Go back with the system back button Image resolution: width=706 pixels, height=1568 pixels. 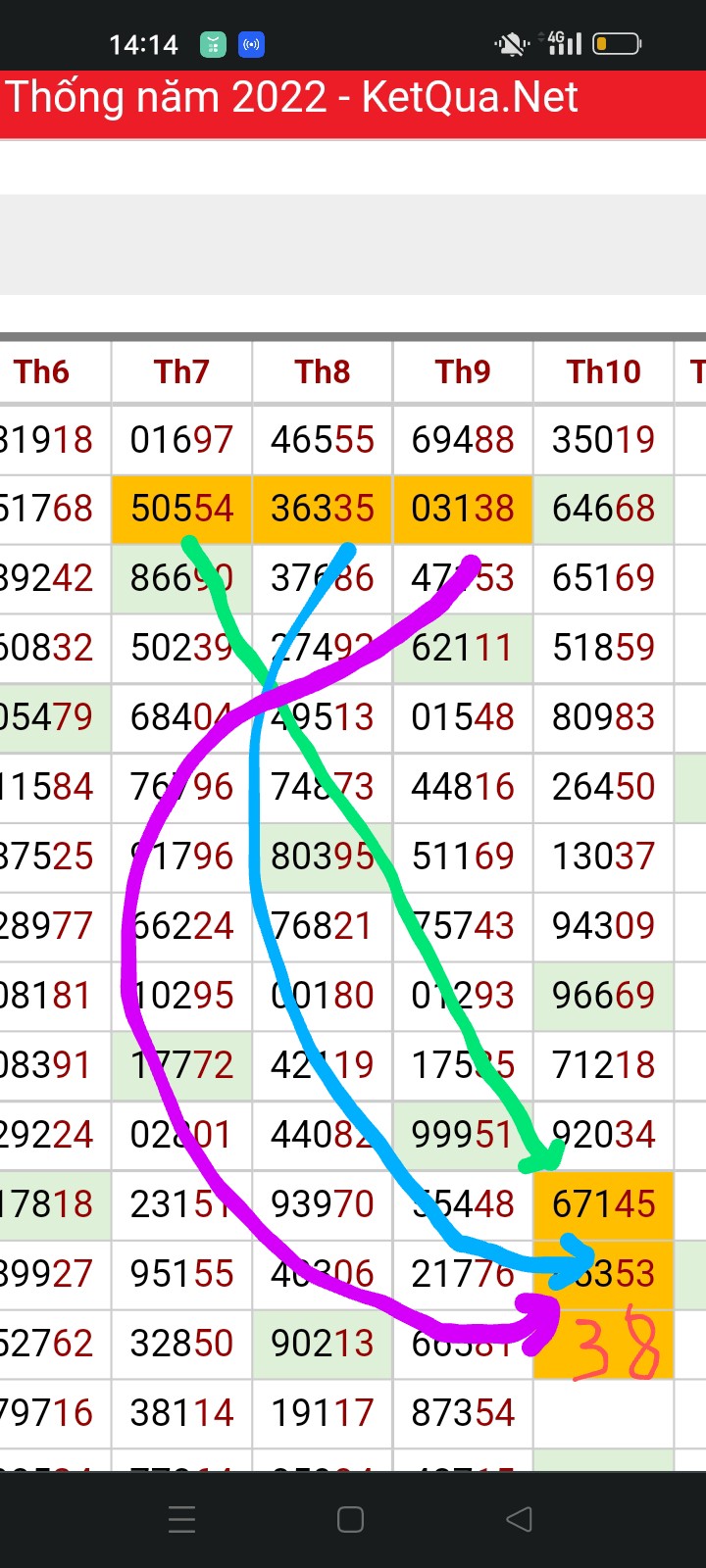[519, 1519]
